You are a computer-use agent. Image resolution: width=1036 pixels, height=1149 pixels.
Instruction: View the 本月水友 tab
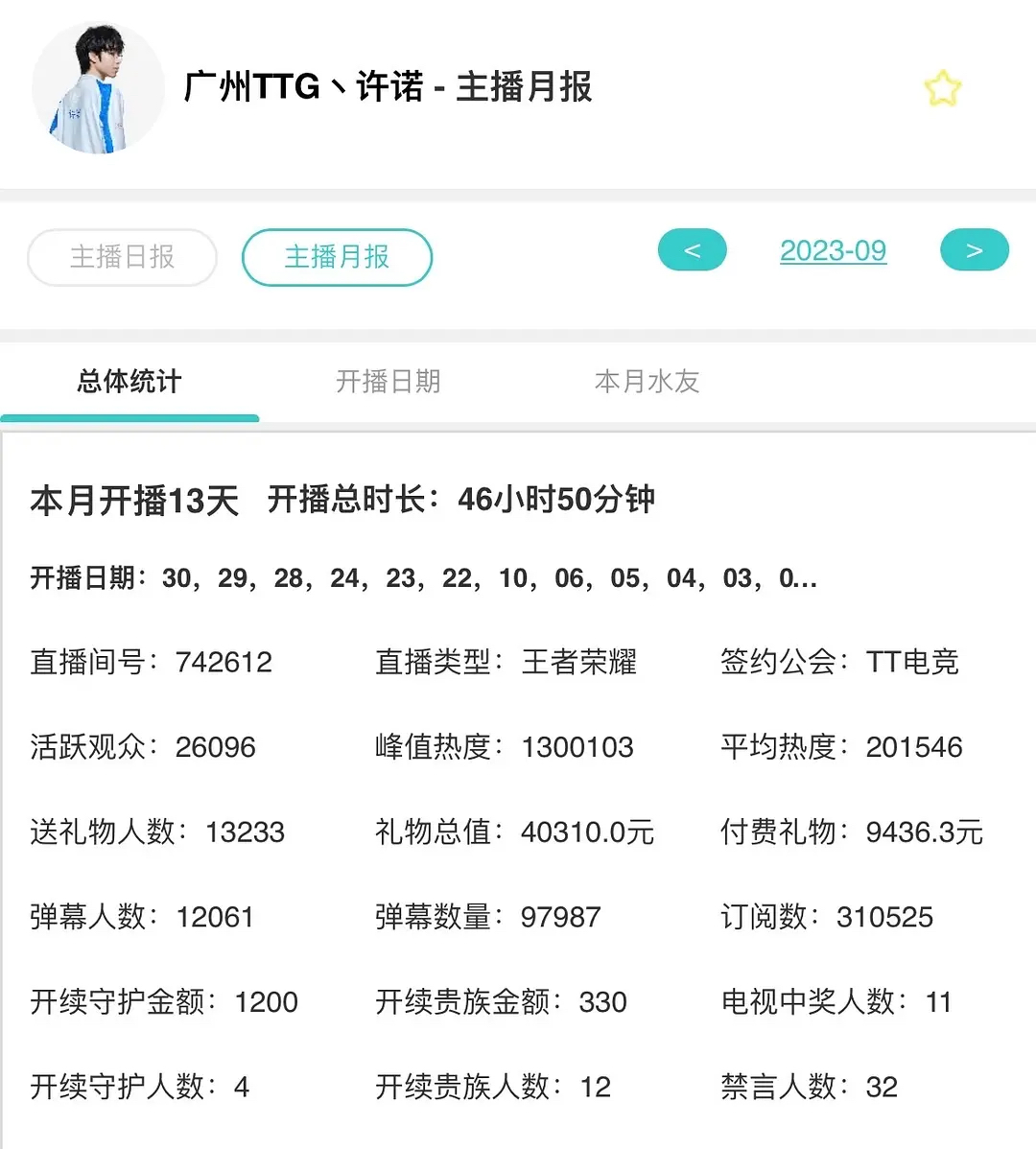647,382
